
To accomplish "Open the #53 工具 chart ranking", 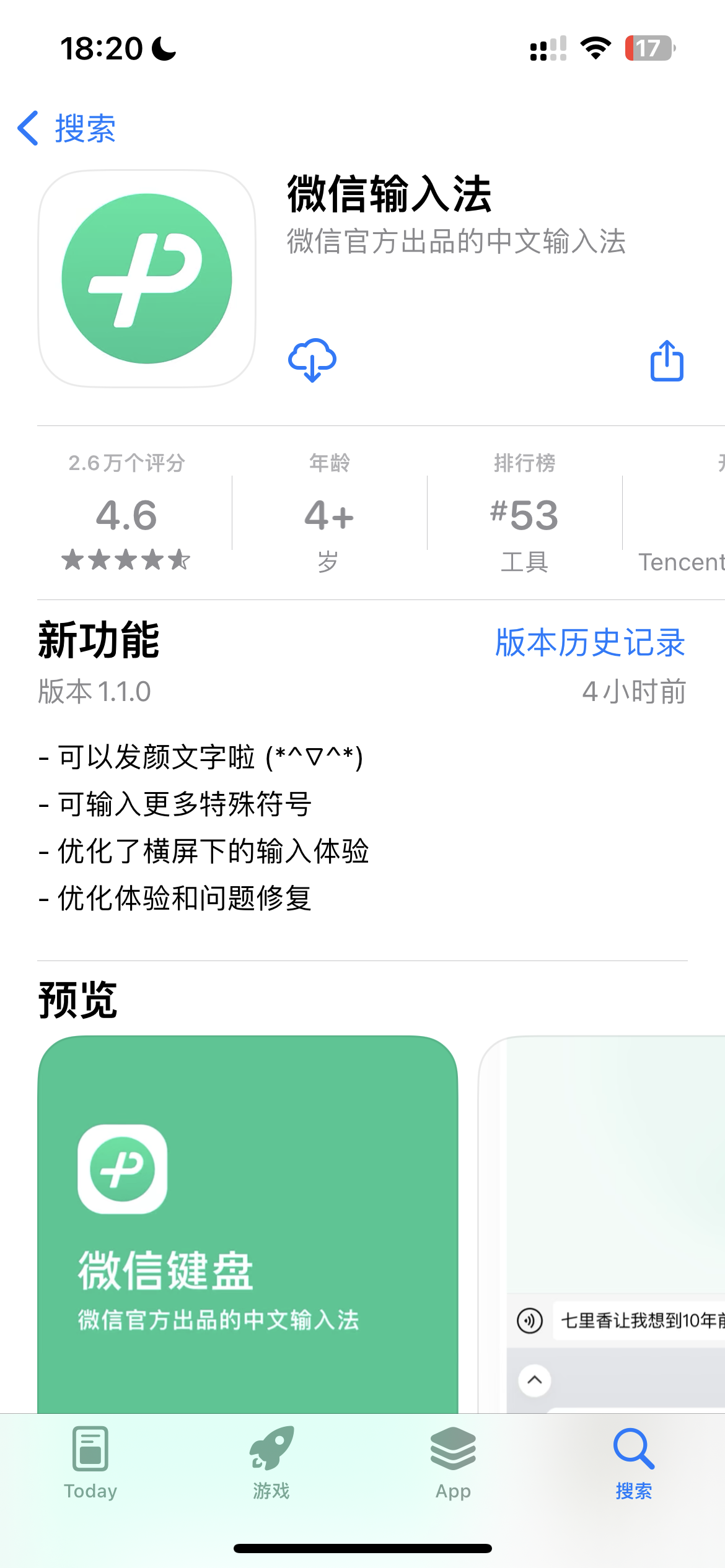I will pyautogui.click(x=524, y=514).
